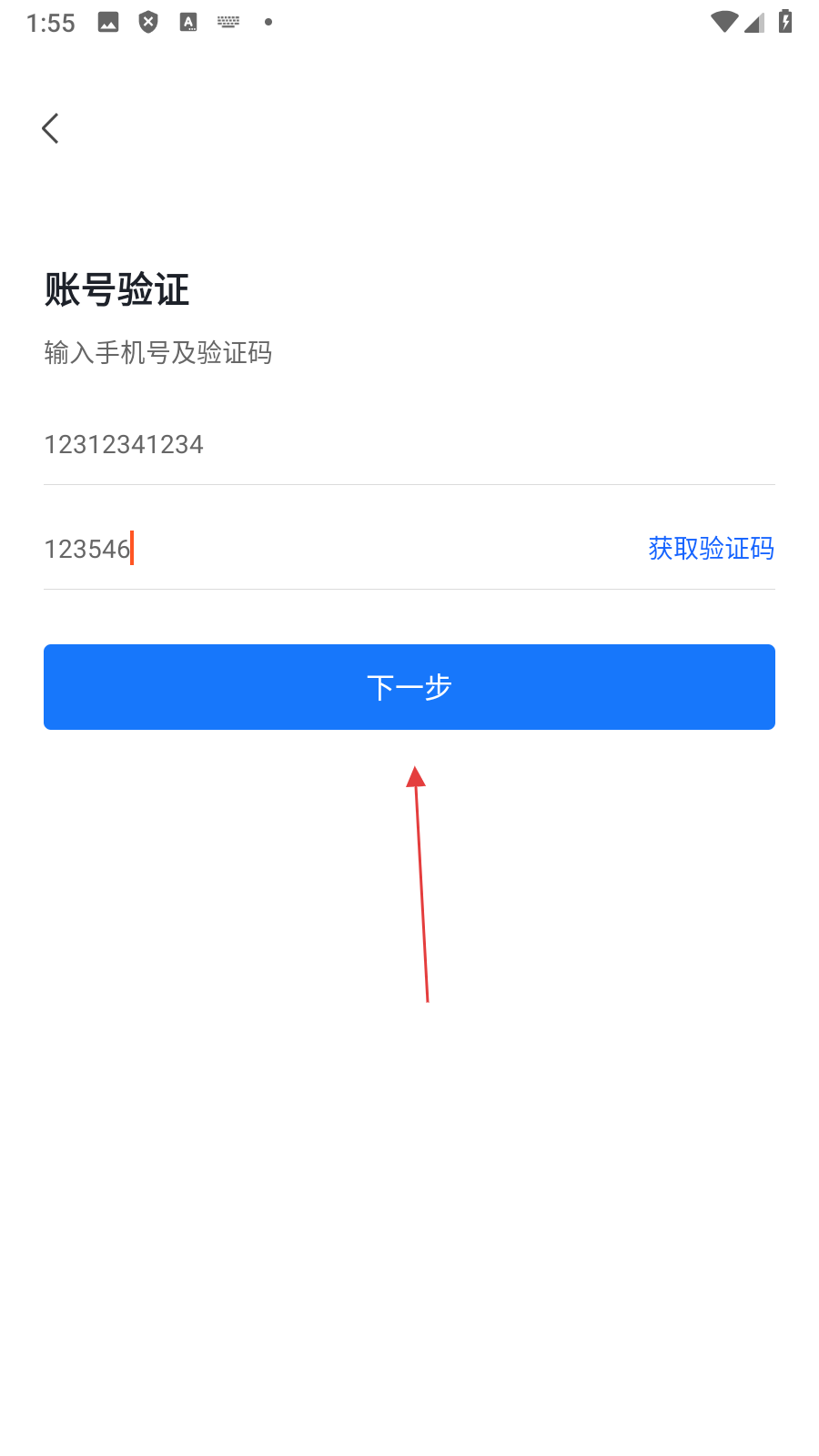
Task: Continue with the 下一步 button
Action: coord(409,687)
